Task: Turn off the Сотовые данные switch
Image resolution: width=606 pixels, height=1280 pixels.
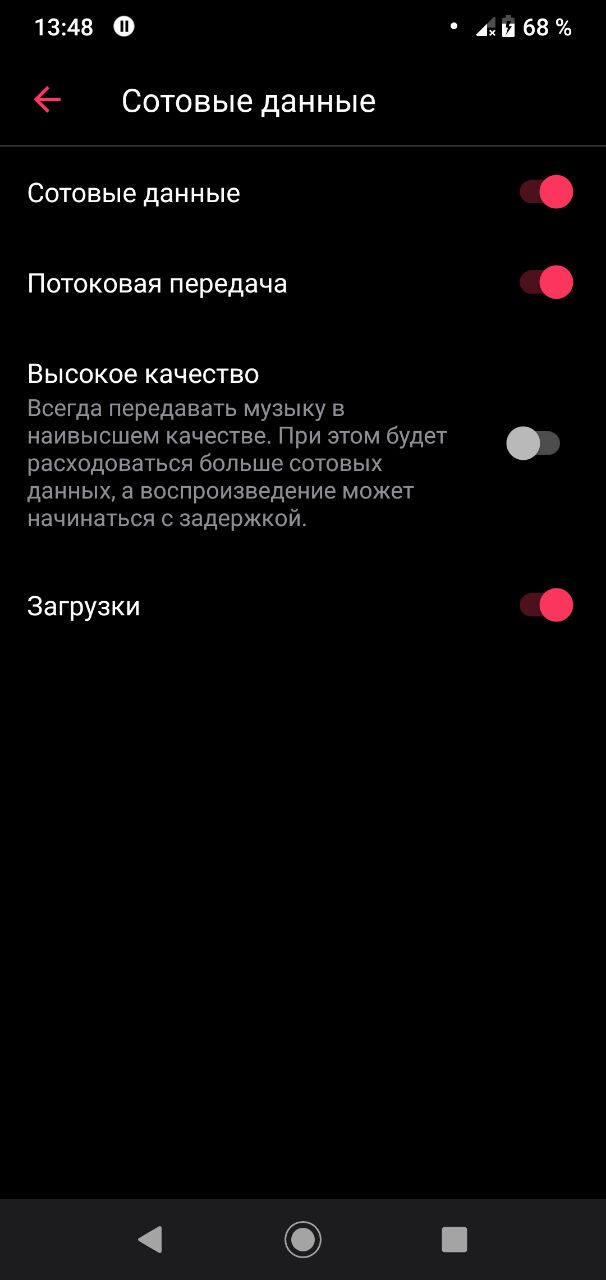Action: pos(546,192)
